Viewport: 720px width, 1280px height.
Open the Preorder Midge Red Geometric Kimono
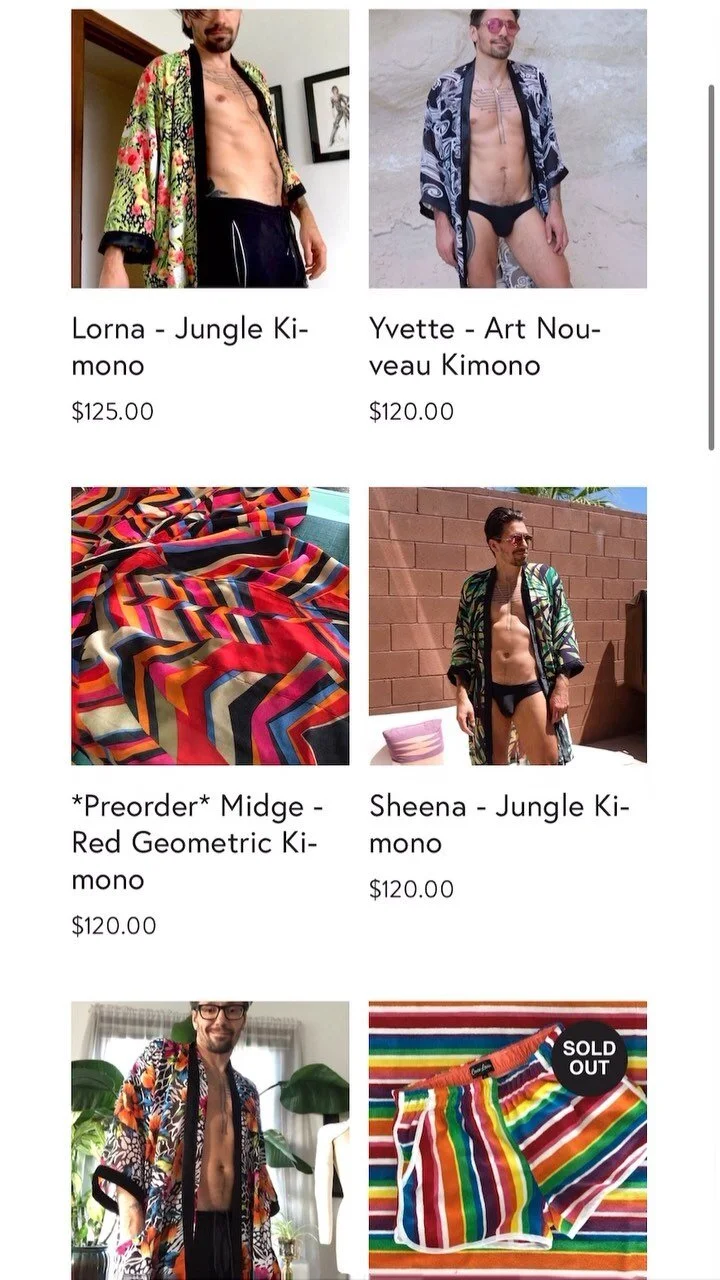(210, 626)
